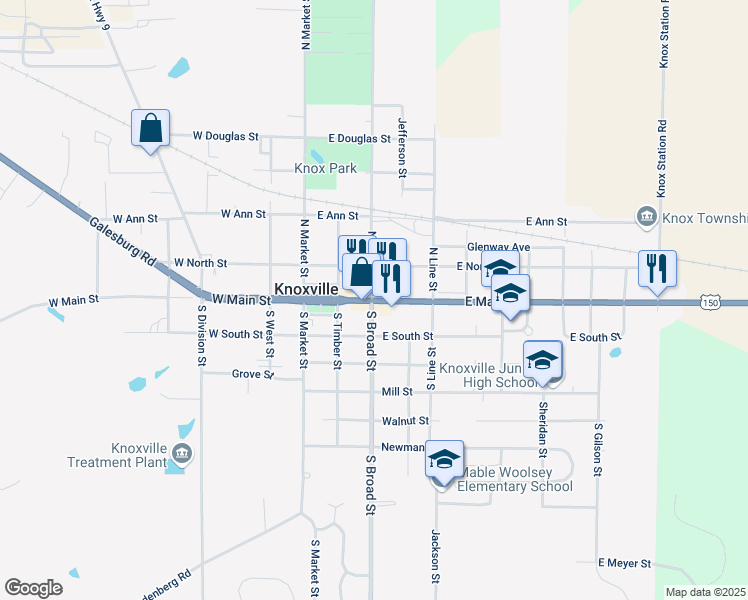Screen dimensions: 748x600
Task: Open the restaurant marker near Knox Station Rd
Action: click(657, 270)
